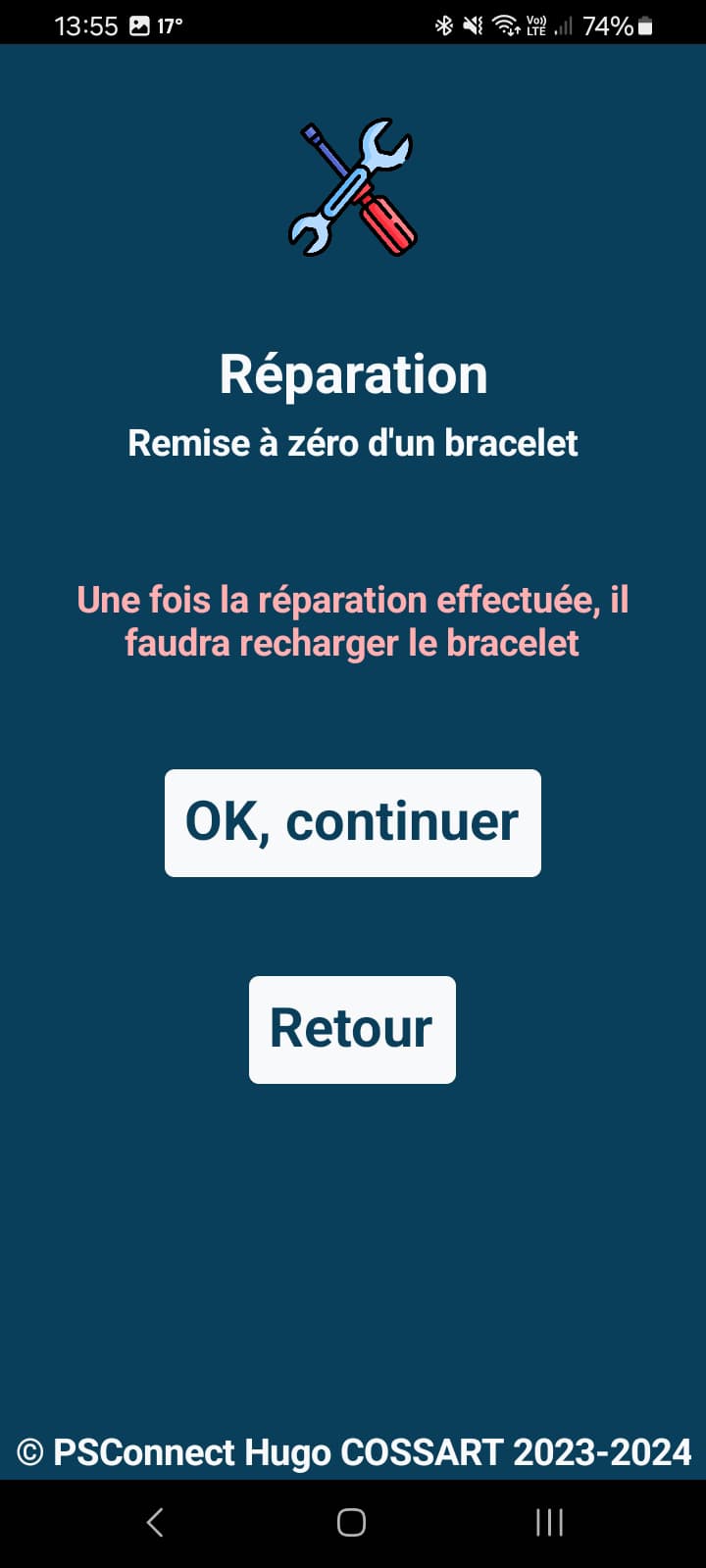Tap the 13:55 clock in status bar

[x=87, y=25]
